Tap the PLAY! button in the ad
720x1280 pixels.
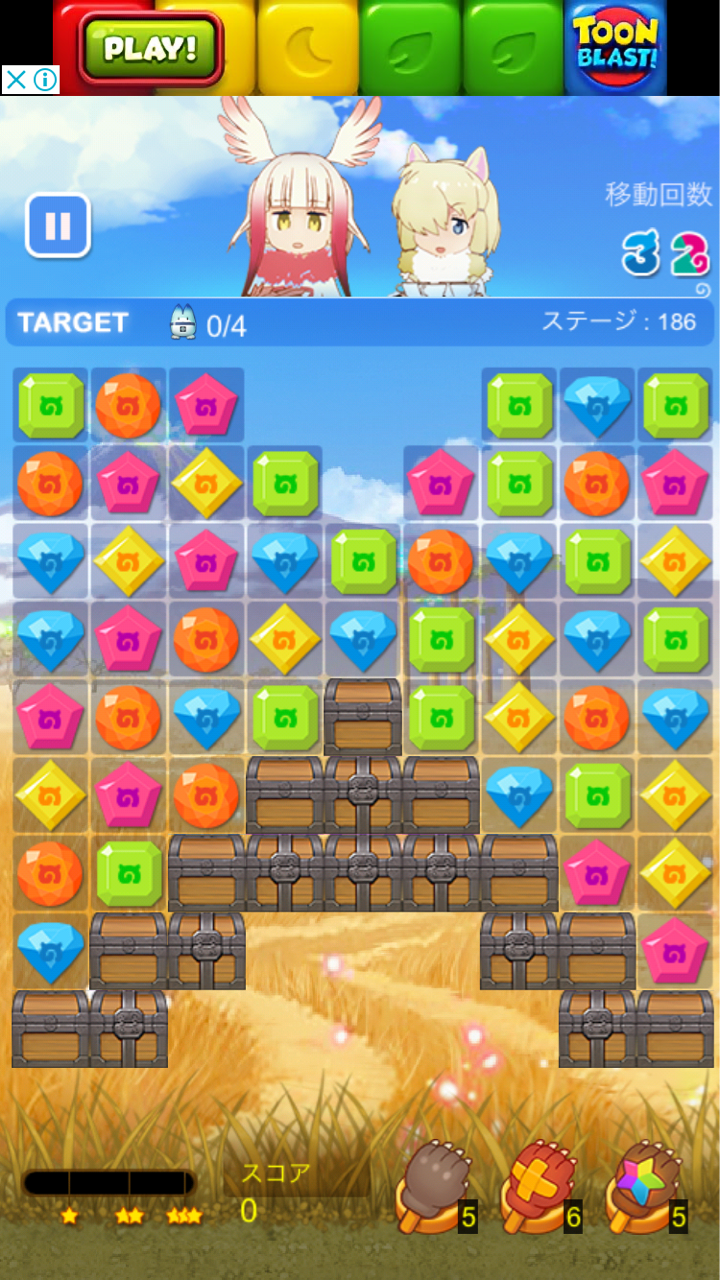coord(151,48)
